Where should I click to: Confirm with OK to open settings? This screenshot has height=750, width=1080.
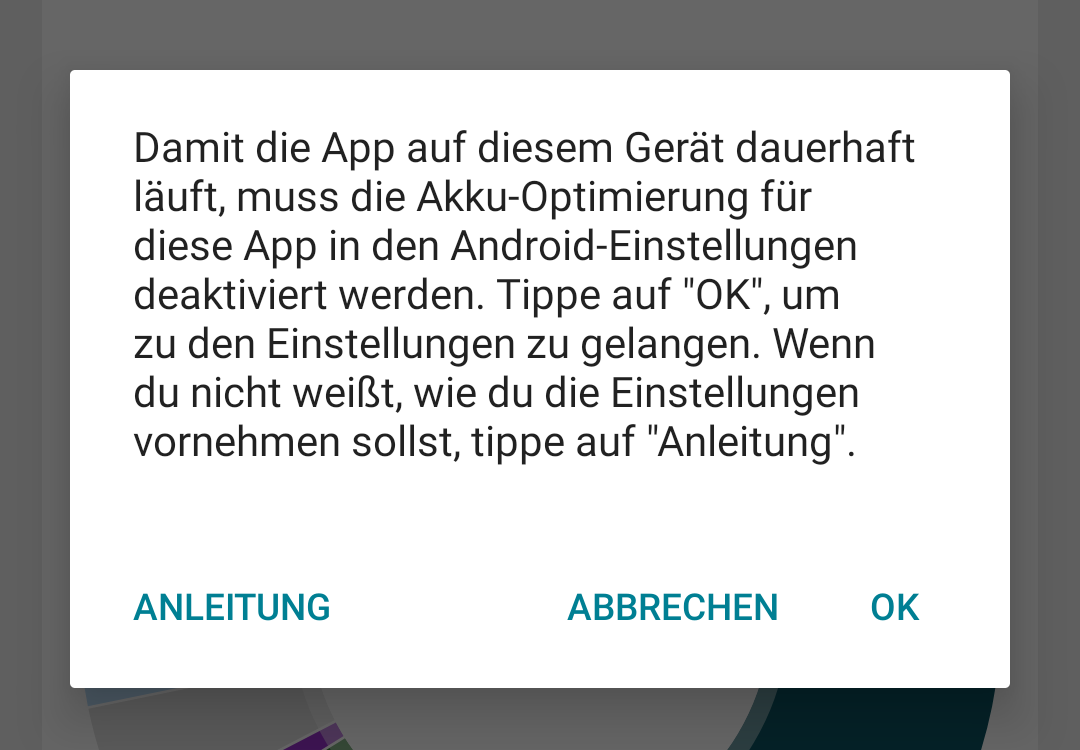tap(894, 607)
